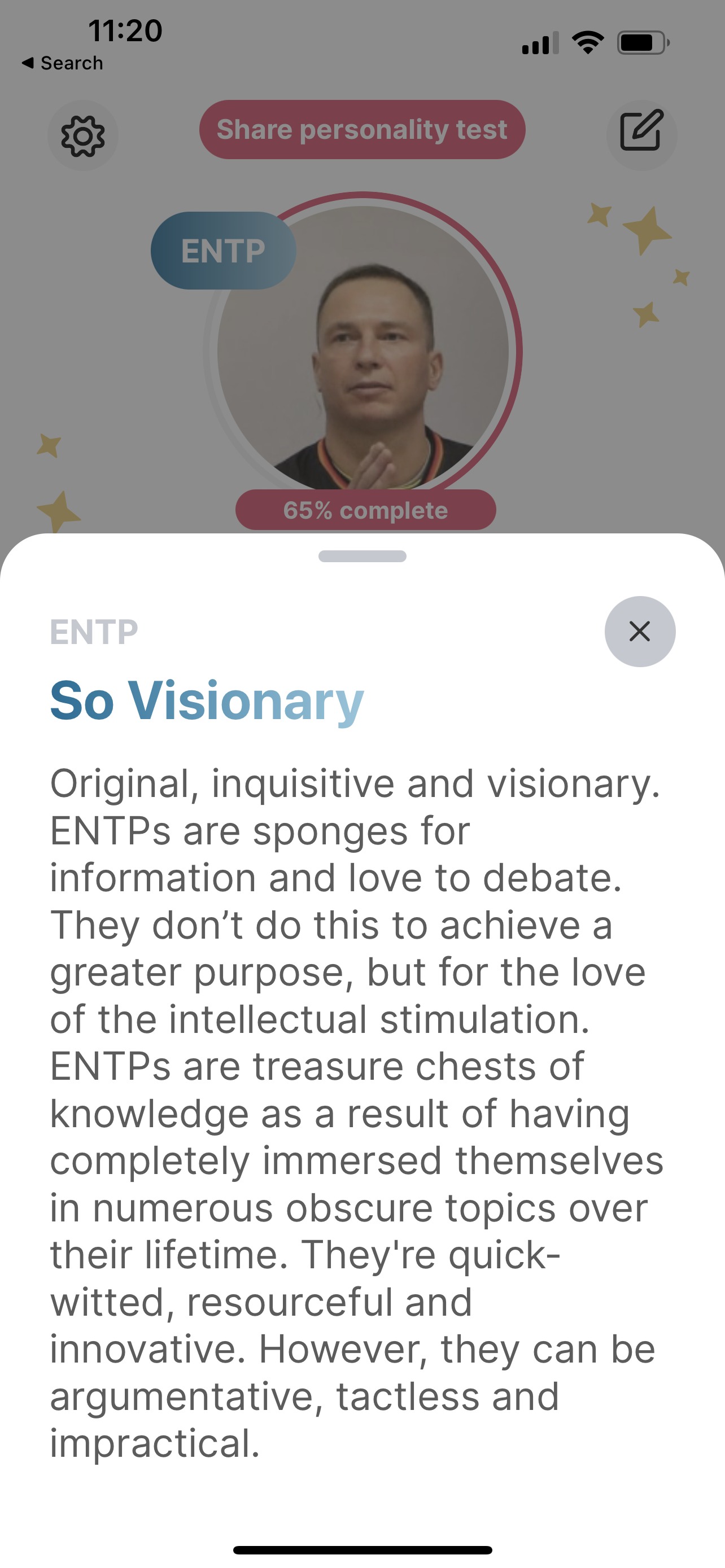Open settings via the gear icon

[83, 135]
